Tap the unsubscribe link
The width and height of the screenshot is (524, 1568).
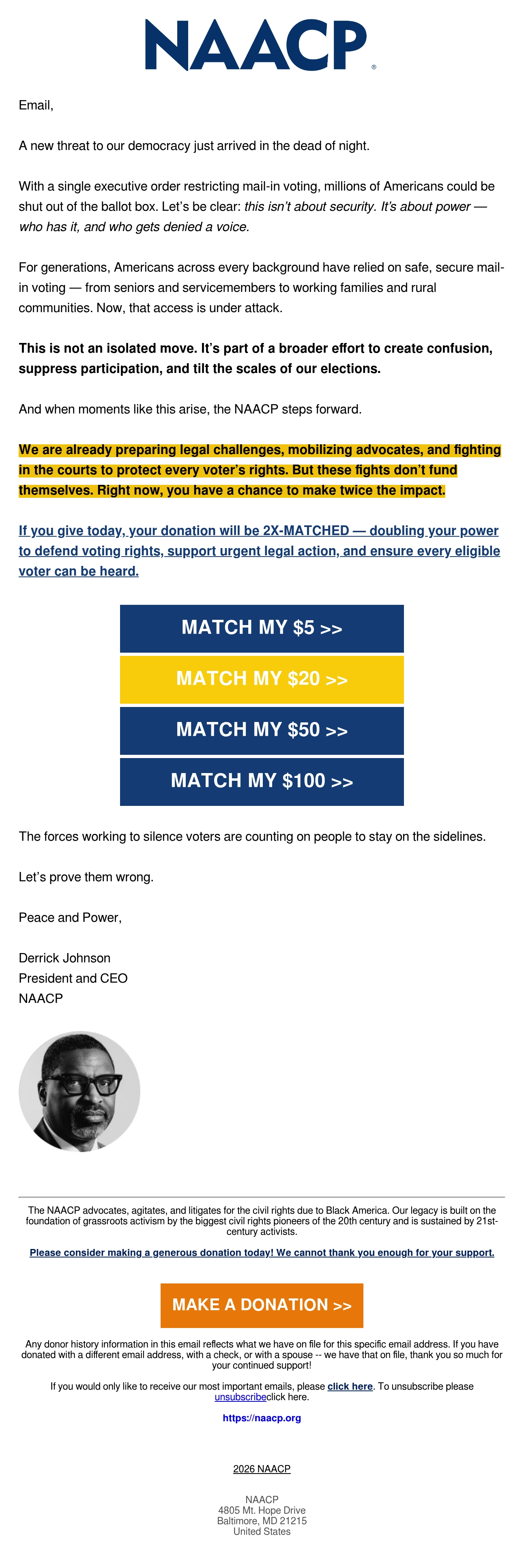coord(240,1397)
